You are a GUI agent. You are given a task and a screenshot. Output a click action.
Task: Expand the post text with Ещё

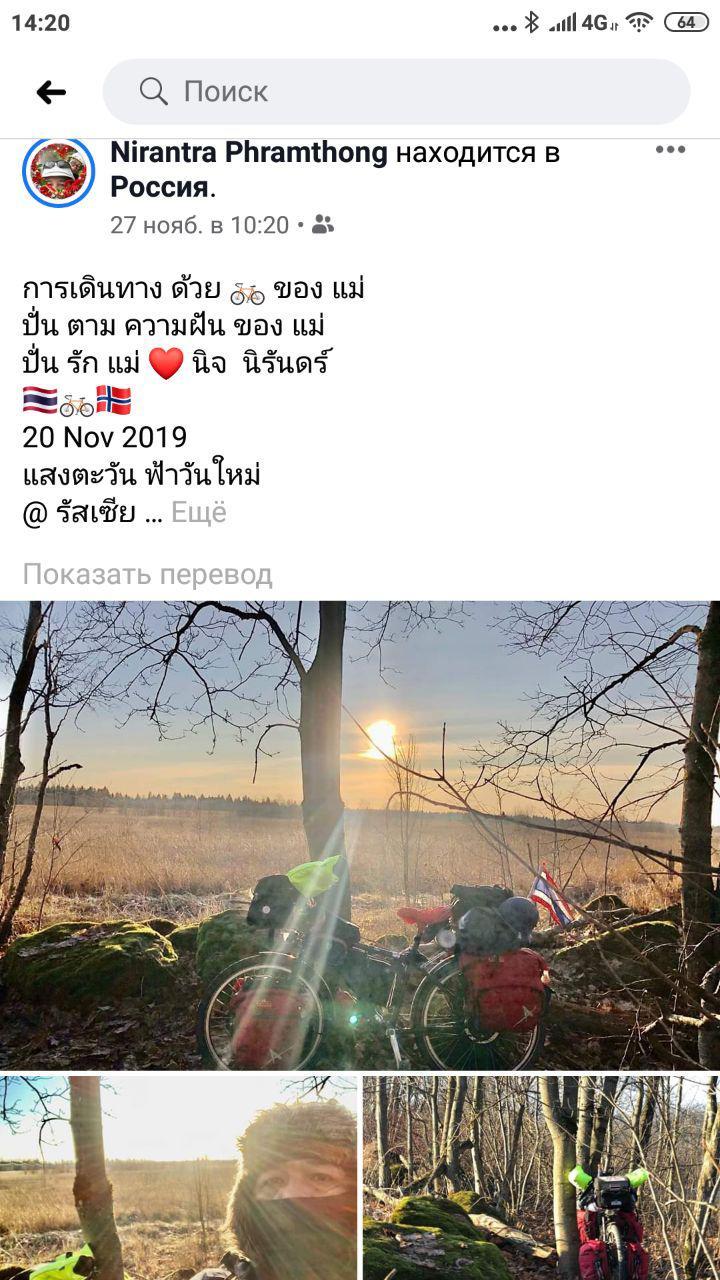198,512
